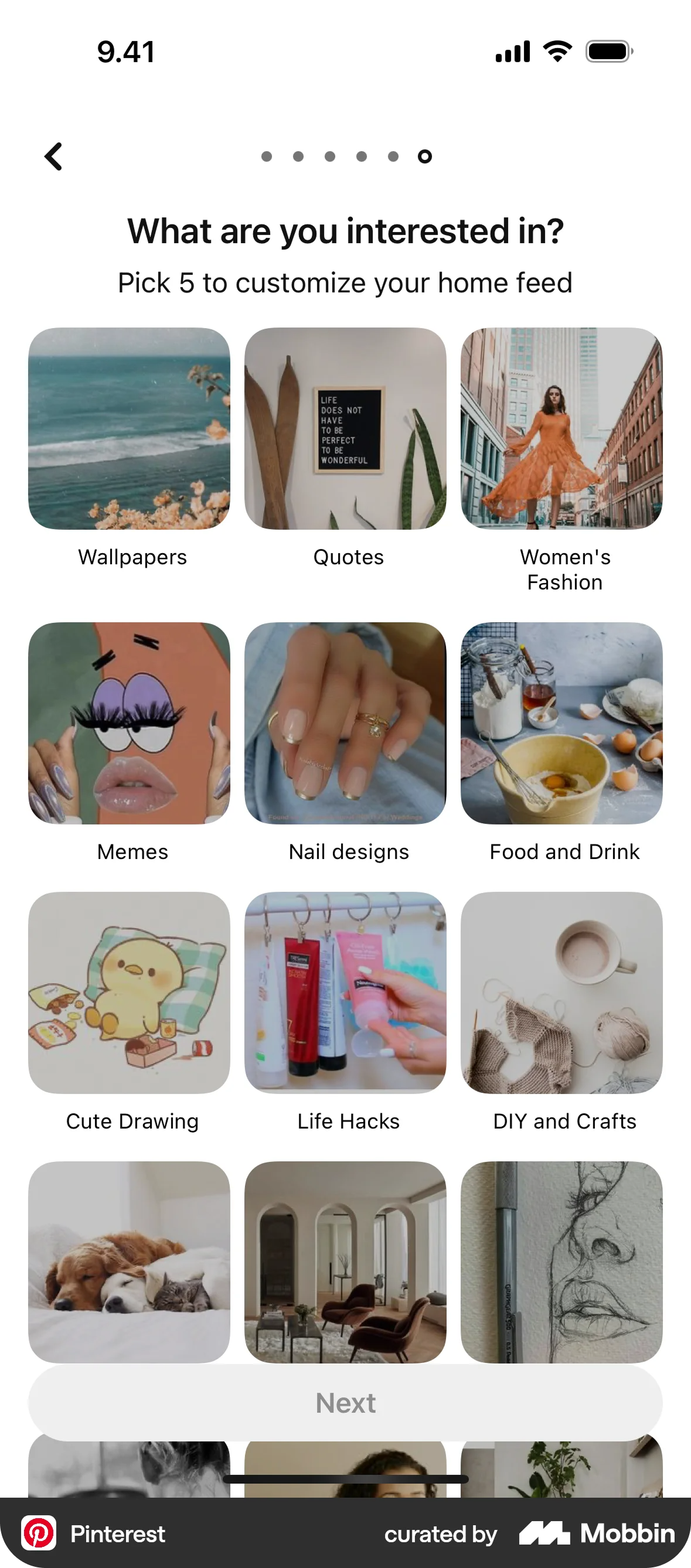Choose the Cute Drawing interest

(129, 993)
